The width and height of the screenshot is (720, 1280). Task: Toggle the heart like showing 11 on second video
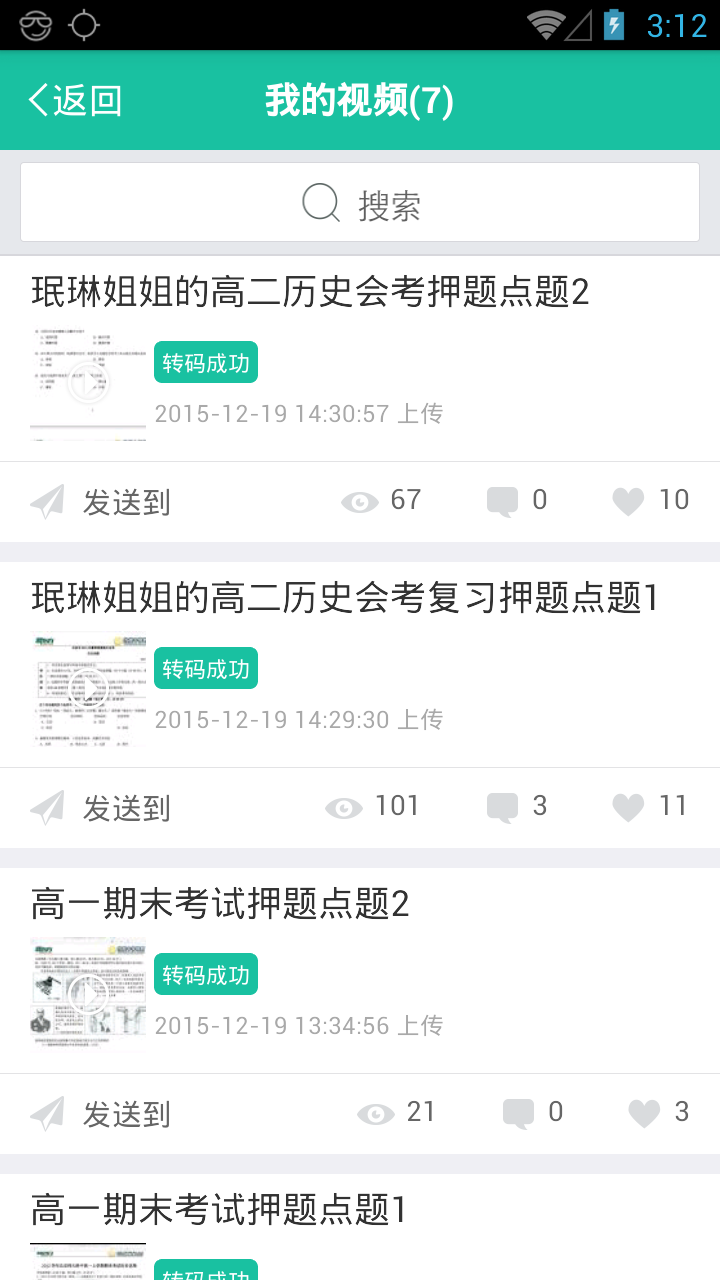pyautogui.click(x=627, y=806)
